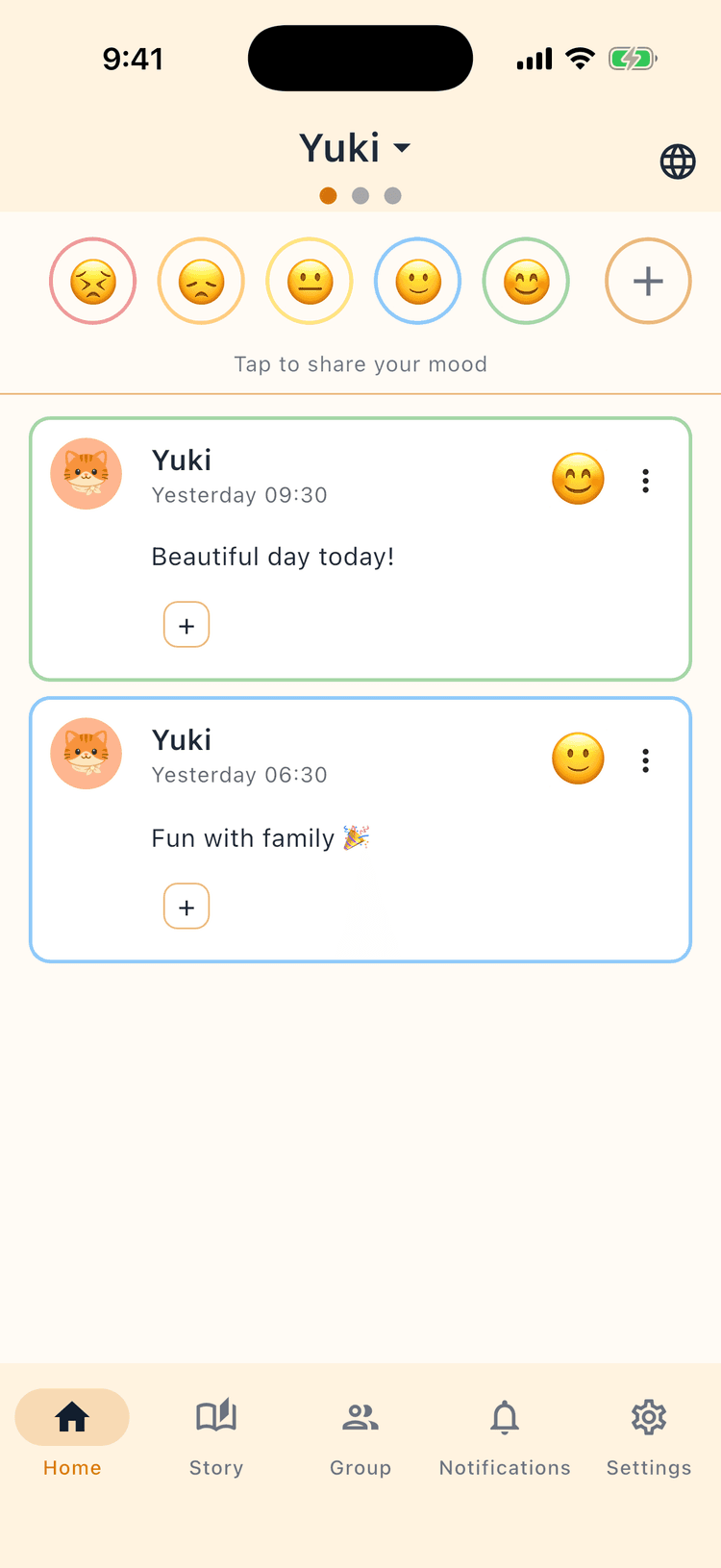
Task: Tap Yuki's cat avatar on top post
Action: tap(86, 473)
